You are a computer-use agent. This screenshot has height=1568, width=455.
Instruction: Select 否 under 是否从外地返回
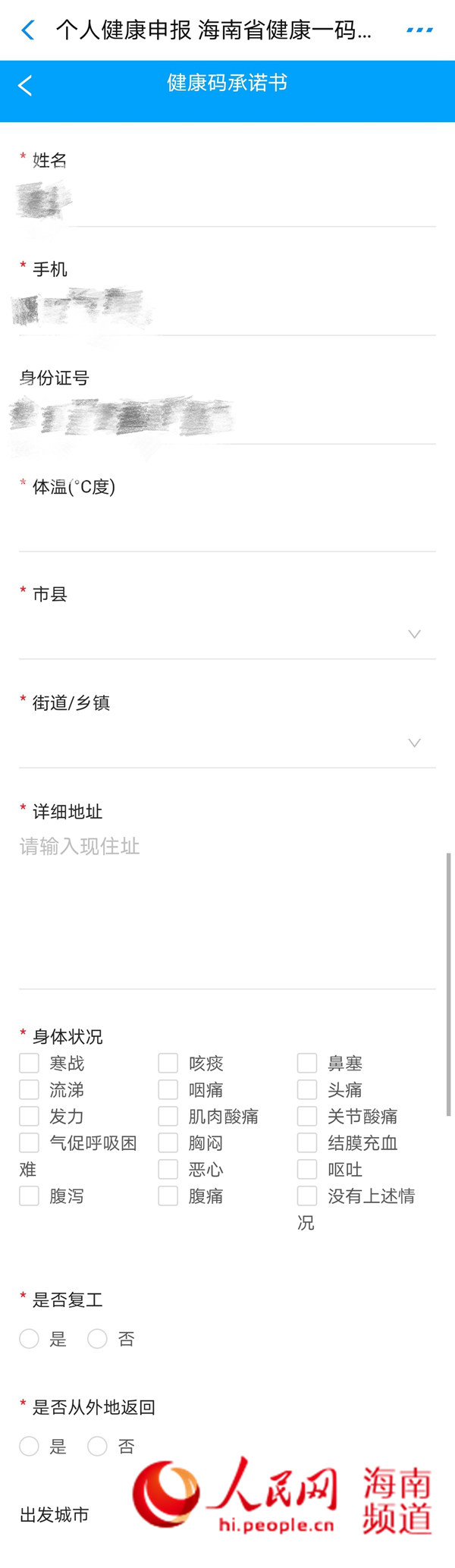pyautogui.click(x=97, y=1447)
